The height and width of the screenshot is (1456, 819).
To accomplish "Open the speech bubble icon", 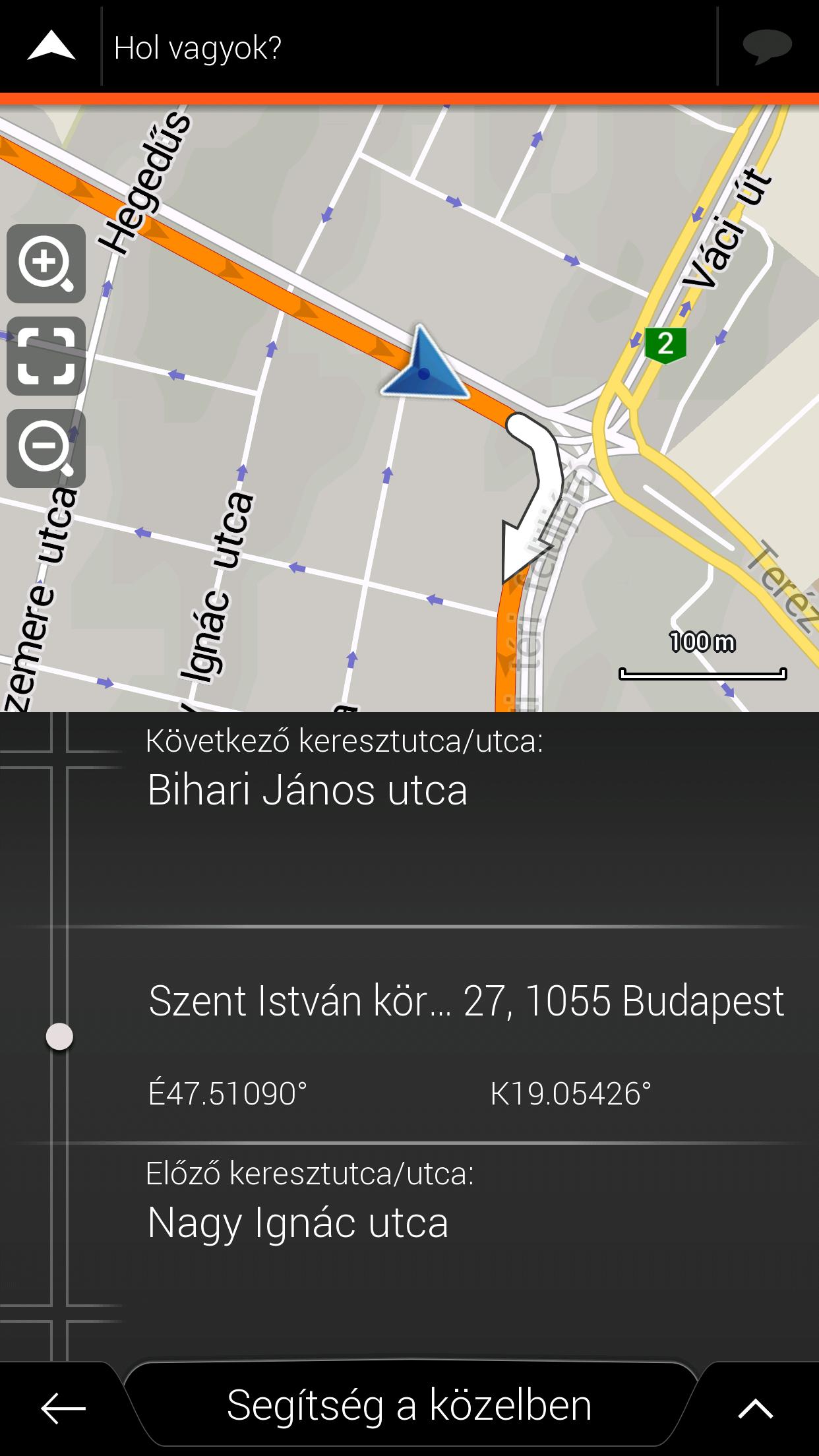I will click(767, 47).
